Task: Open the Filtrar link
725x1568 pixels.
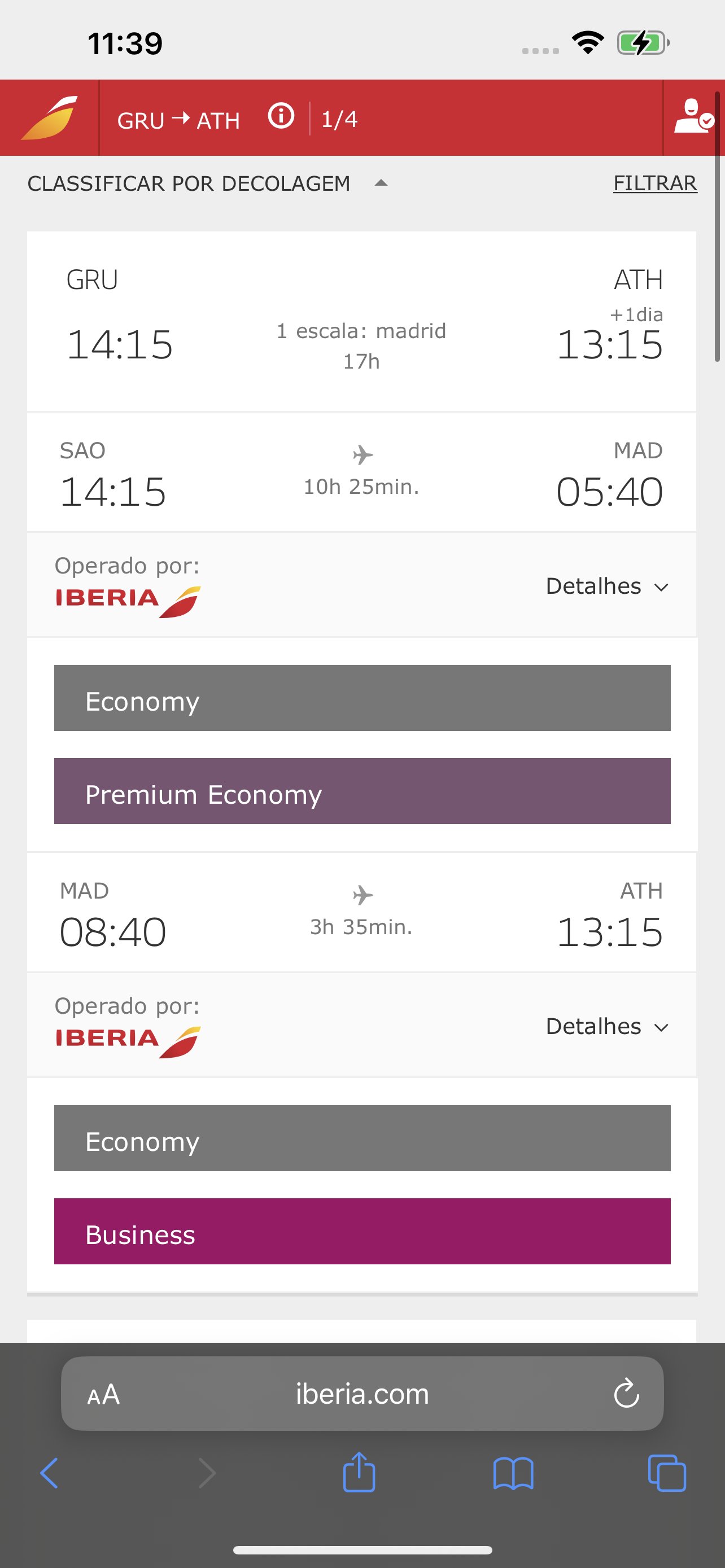Action: 655,183
